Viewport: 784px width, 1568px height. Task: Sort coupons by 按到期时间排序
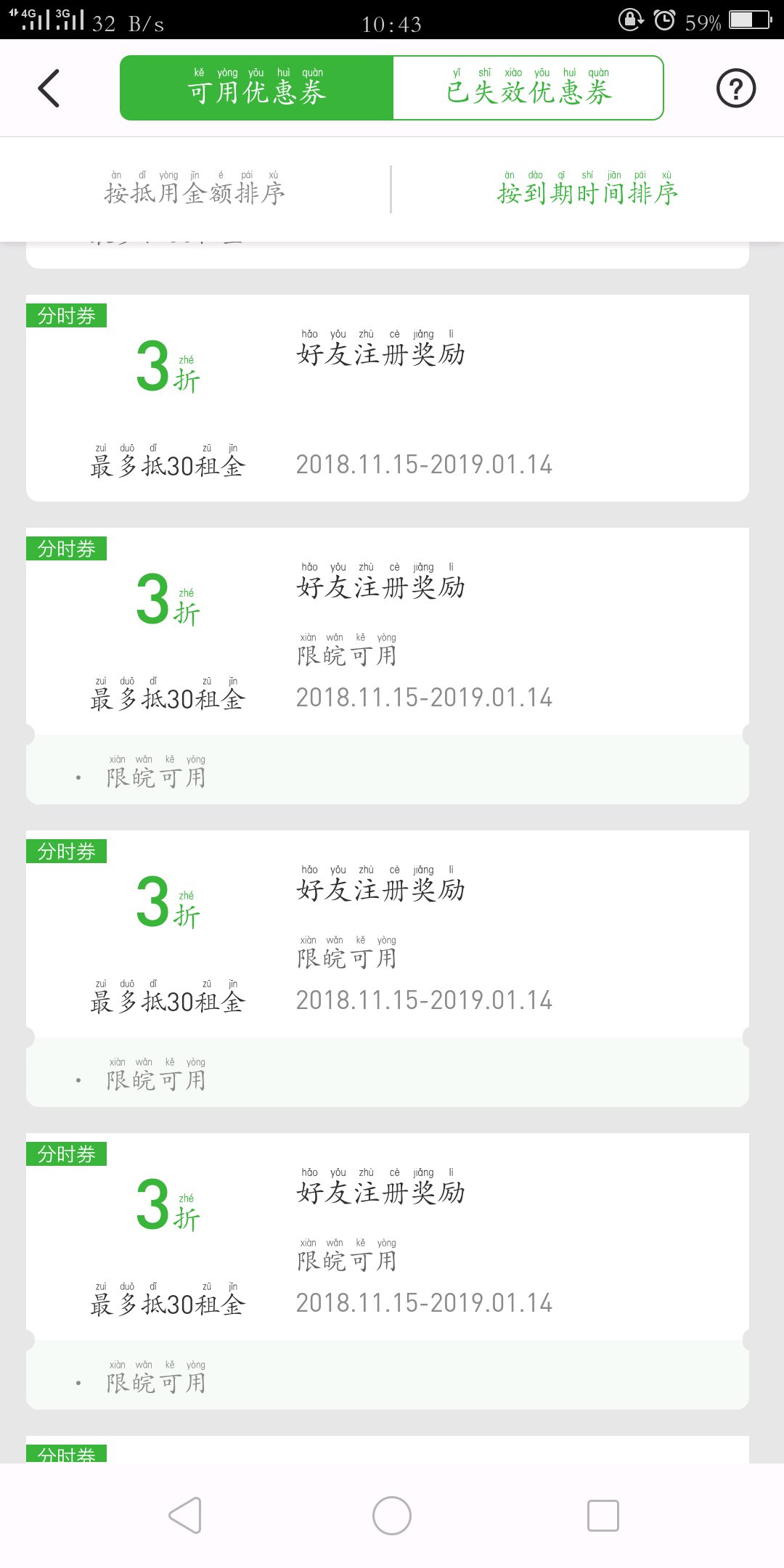[x=587, y=190]
